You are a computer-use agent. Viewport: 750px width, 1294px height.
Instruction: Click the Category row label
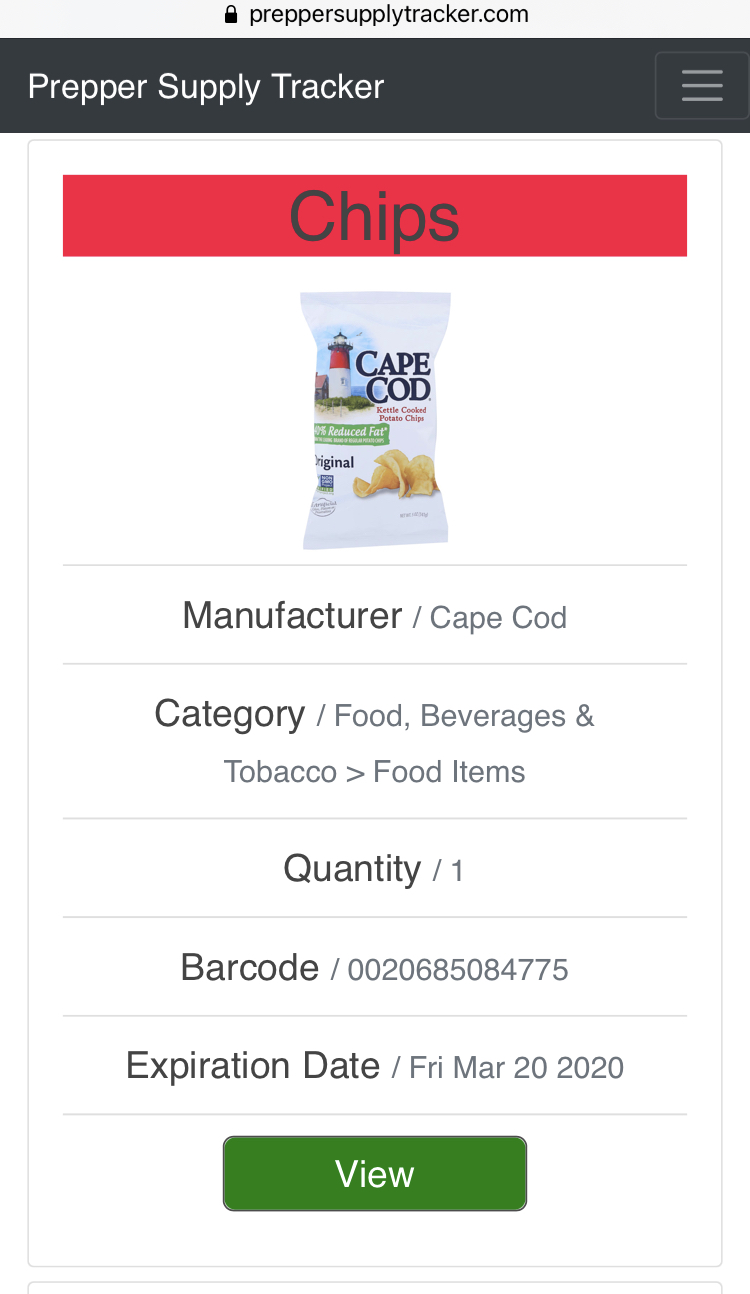point(230,713)
